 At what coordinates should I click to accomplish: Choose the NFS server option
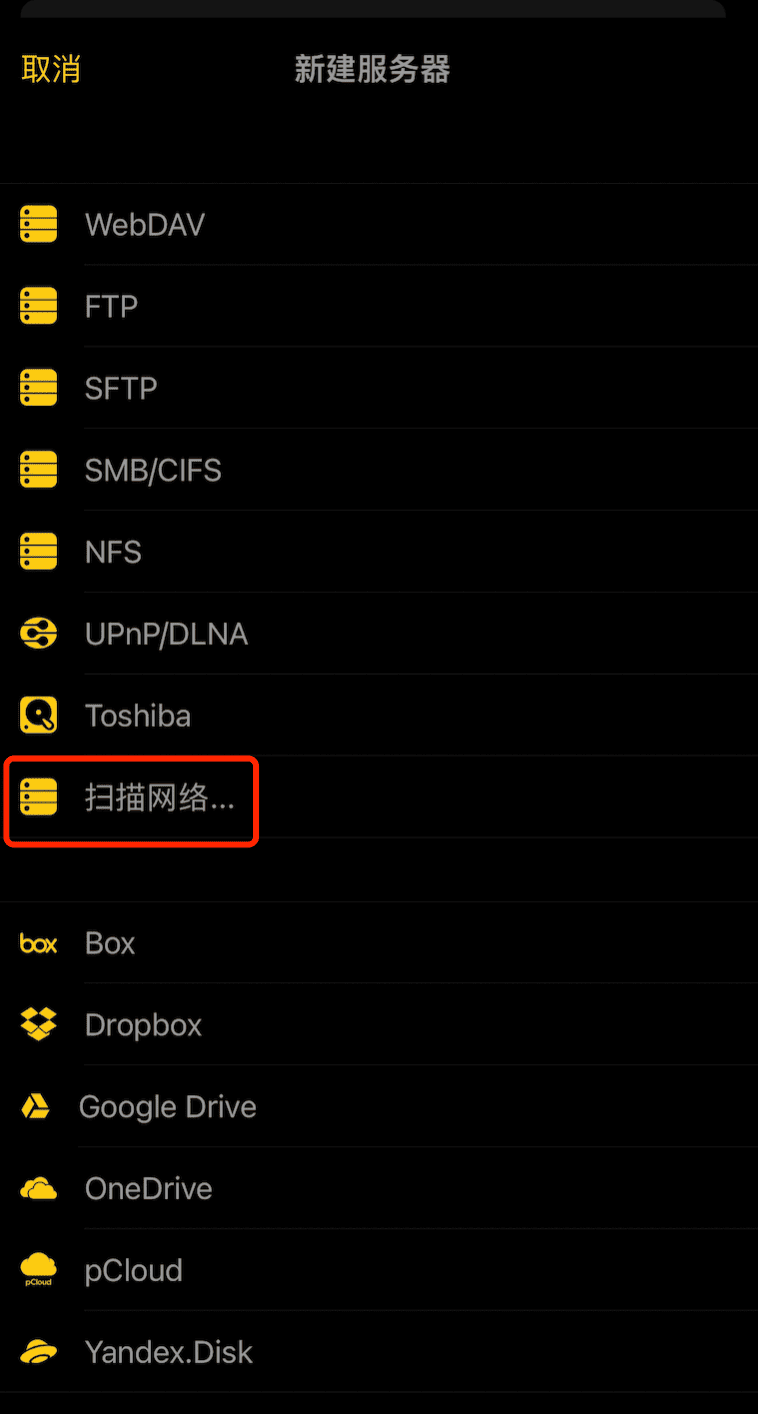(x=113, y=552)
